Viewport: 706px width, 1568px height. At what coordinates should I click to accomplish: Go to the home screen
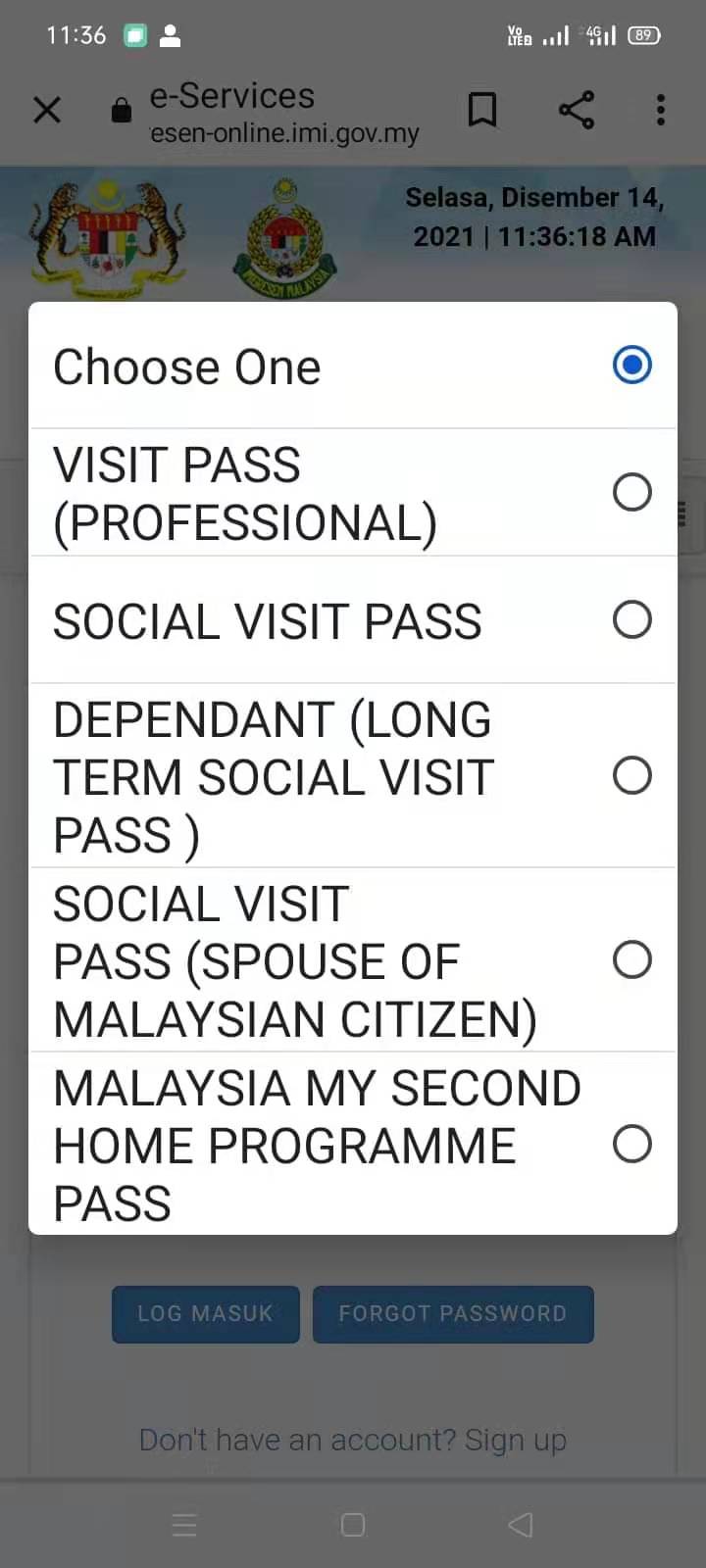point(353,1525)
